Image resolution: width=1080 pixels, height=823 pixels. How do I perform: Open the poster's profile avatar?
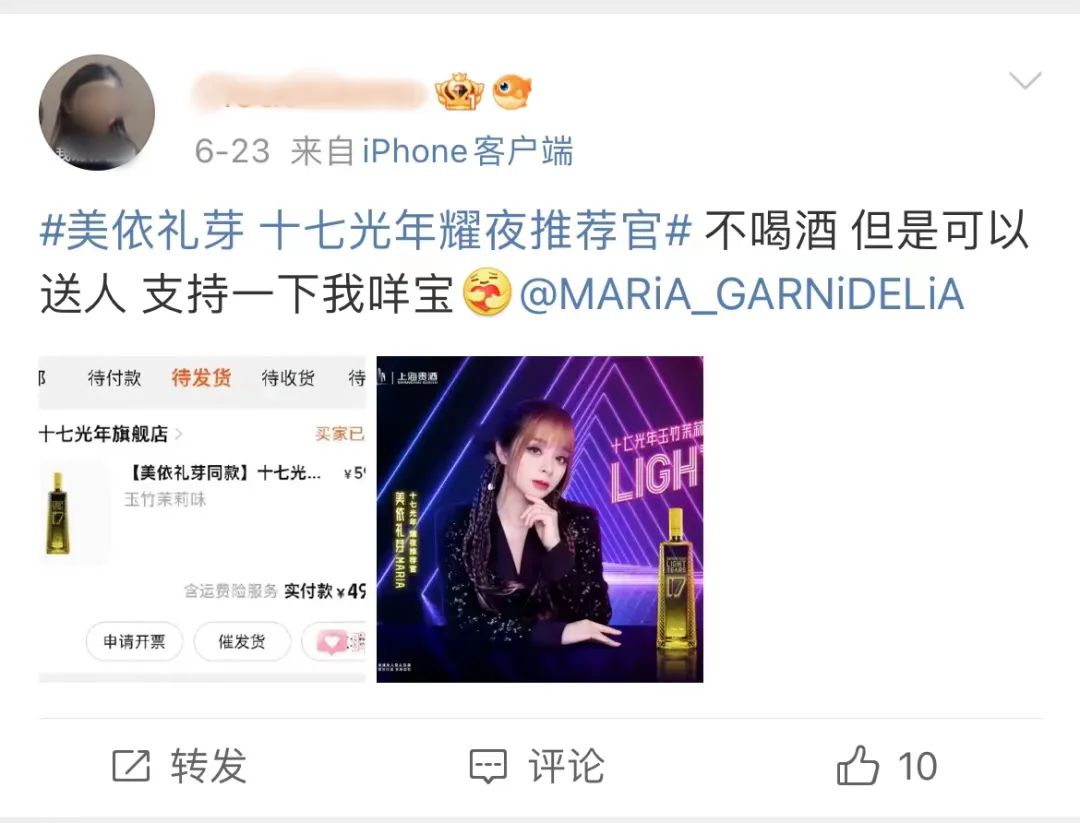[x=96, y=112]
